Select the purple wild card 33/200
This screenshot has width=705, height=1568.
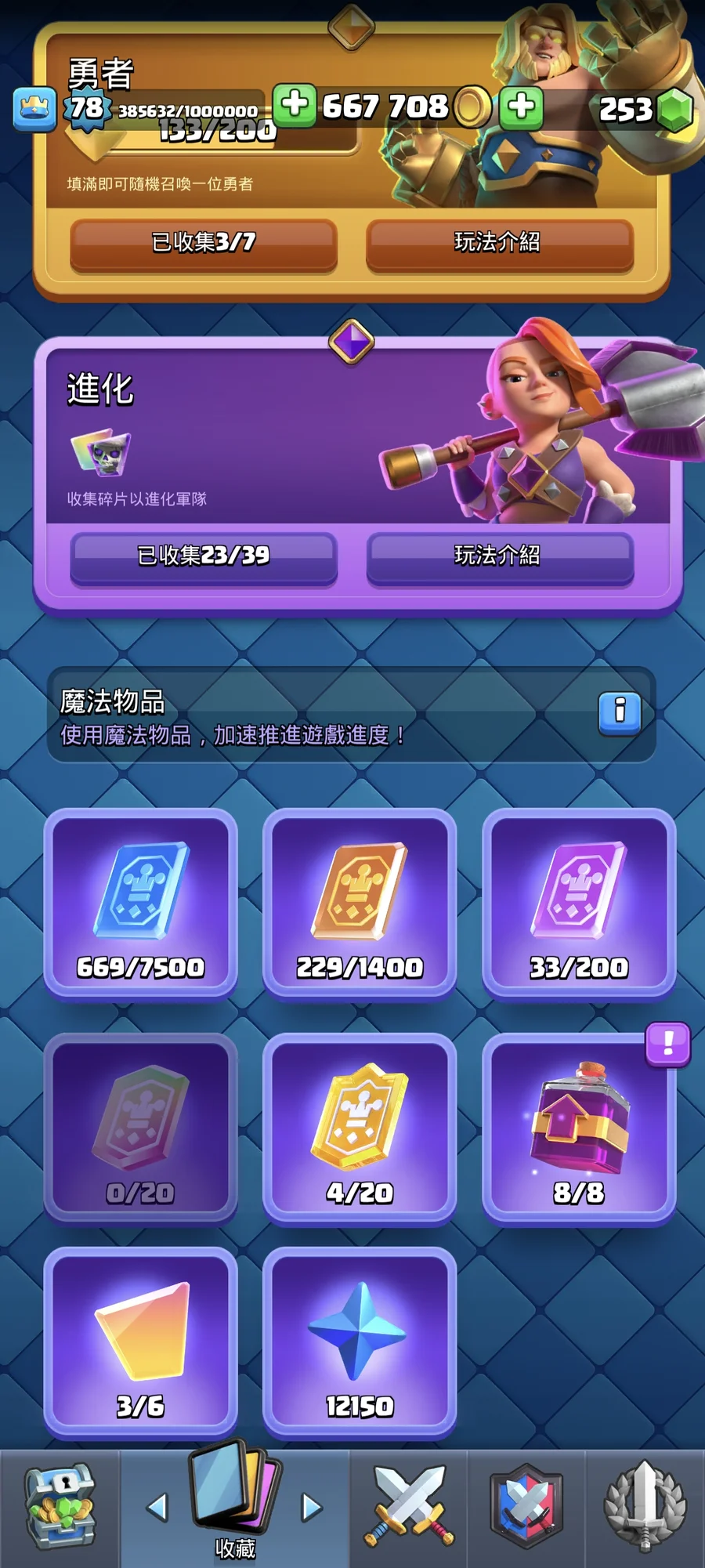(x=579, y=904)
